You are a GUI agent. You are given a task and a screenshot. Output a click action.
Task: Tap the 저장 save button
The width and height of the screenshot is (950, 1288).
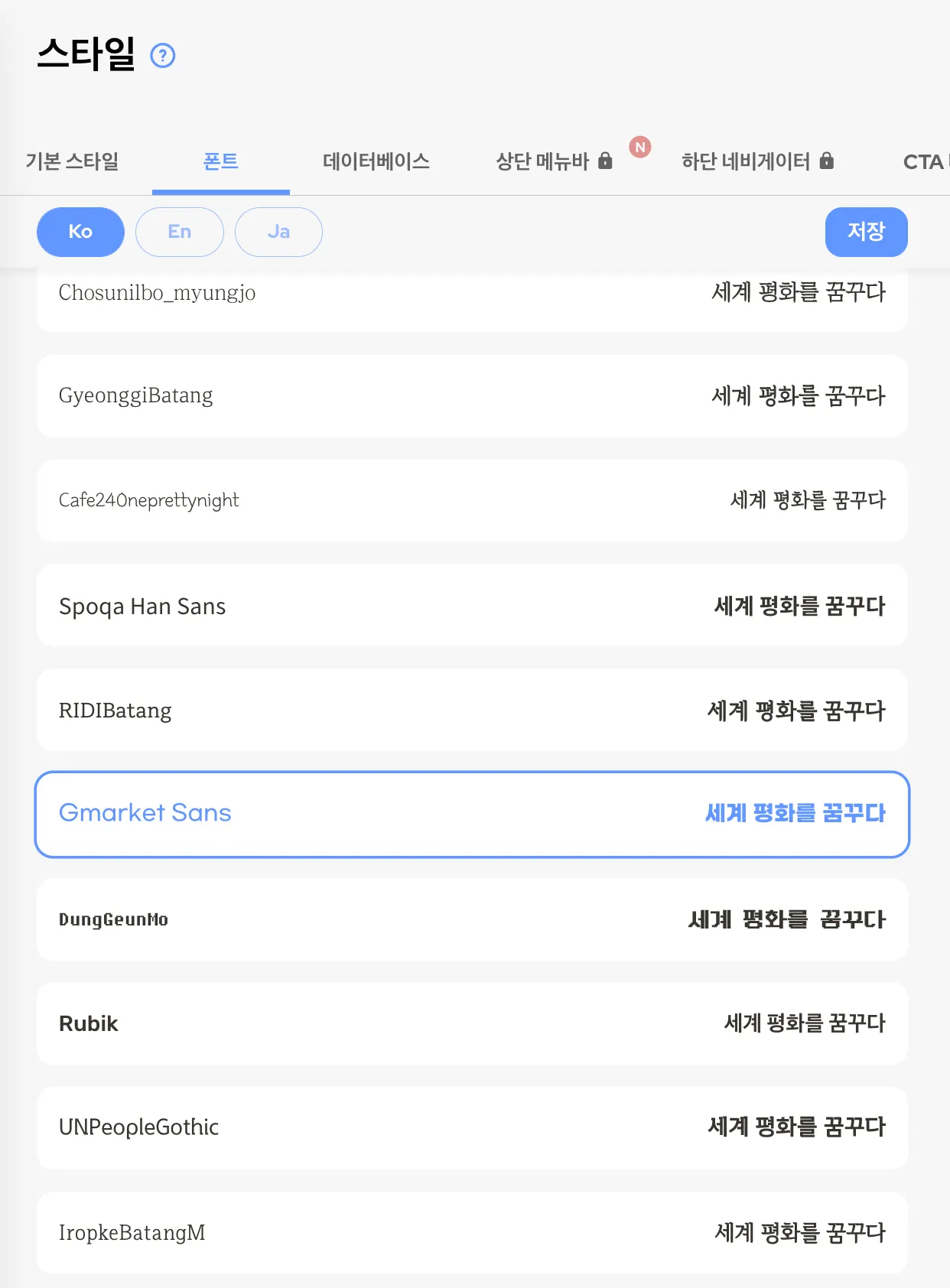866,232
